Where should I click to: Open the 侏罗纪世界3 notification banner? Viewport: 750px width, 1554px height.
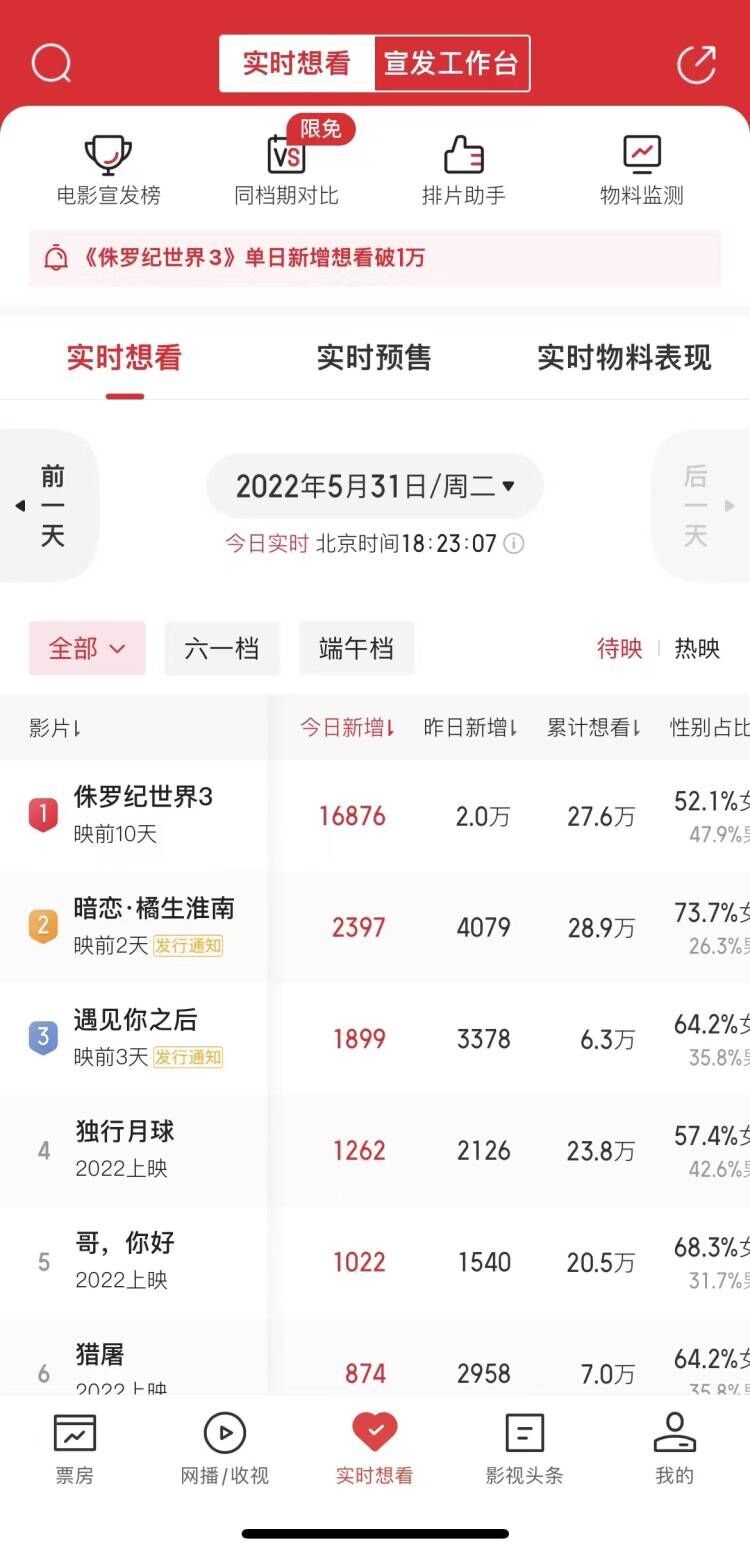(x=374, y=258)
